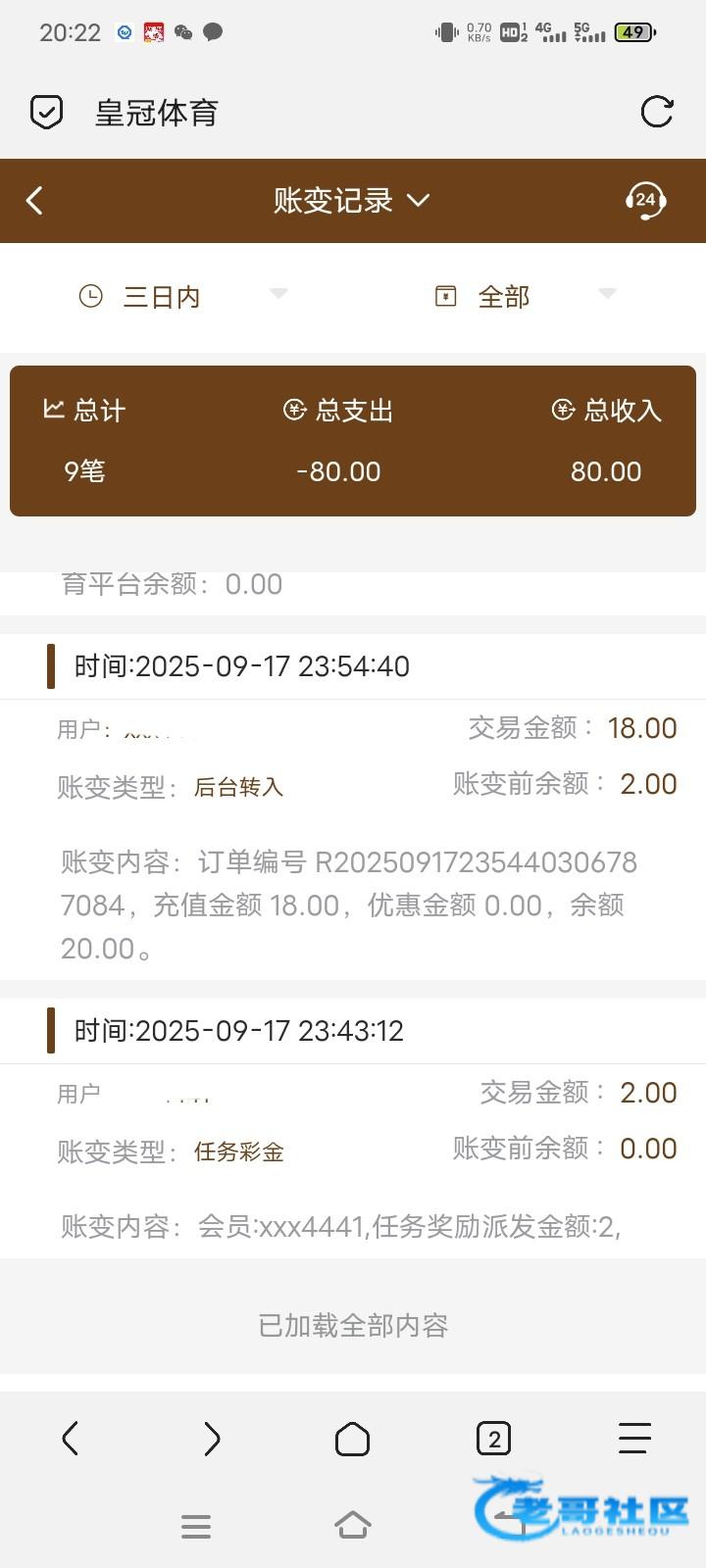Go to the system home screen
The height and width of the screenshot is (1568, 706).
pyautogui.click(x=352, y=1526)
